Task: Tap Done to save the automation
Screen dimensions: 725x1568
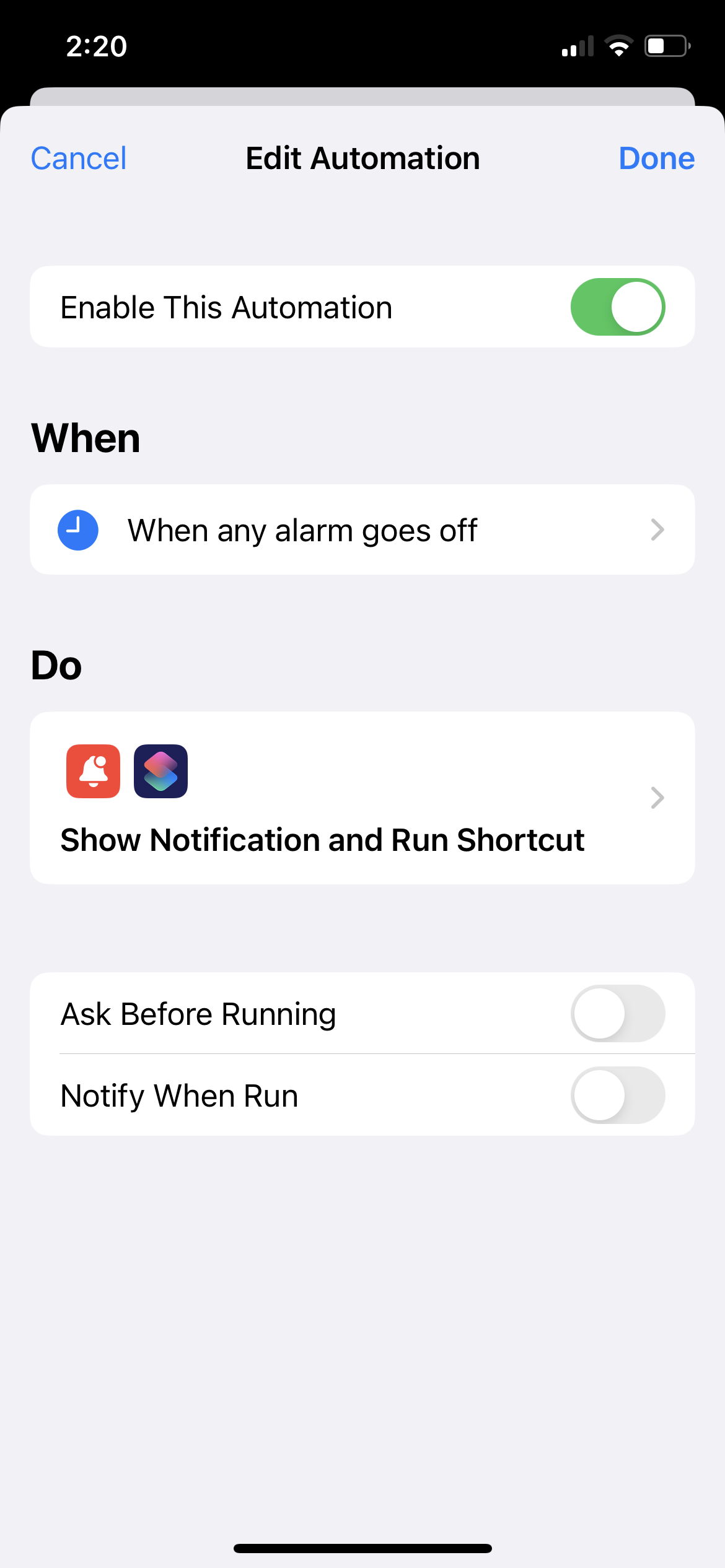Action: (656, 159)
